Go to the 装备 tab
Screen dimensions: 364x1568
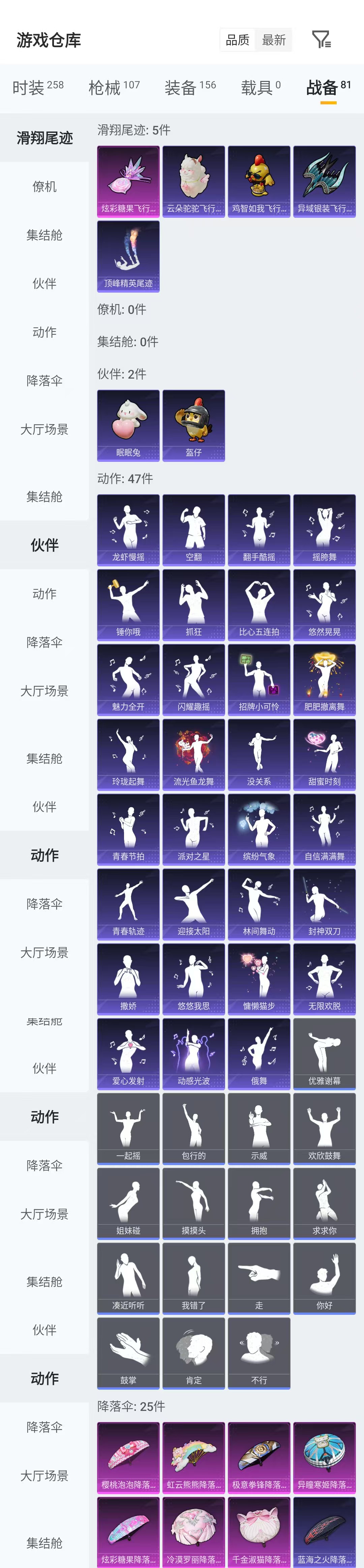190,88
